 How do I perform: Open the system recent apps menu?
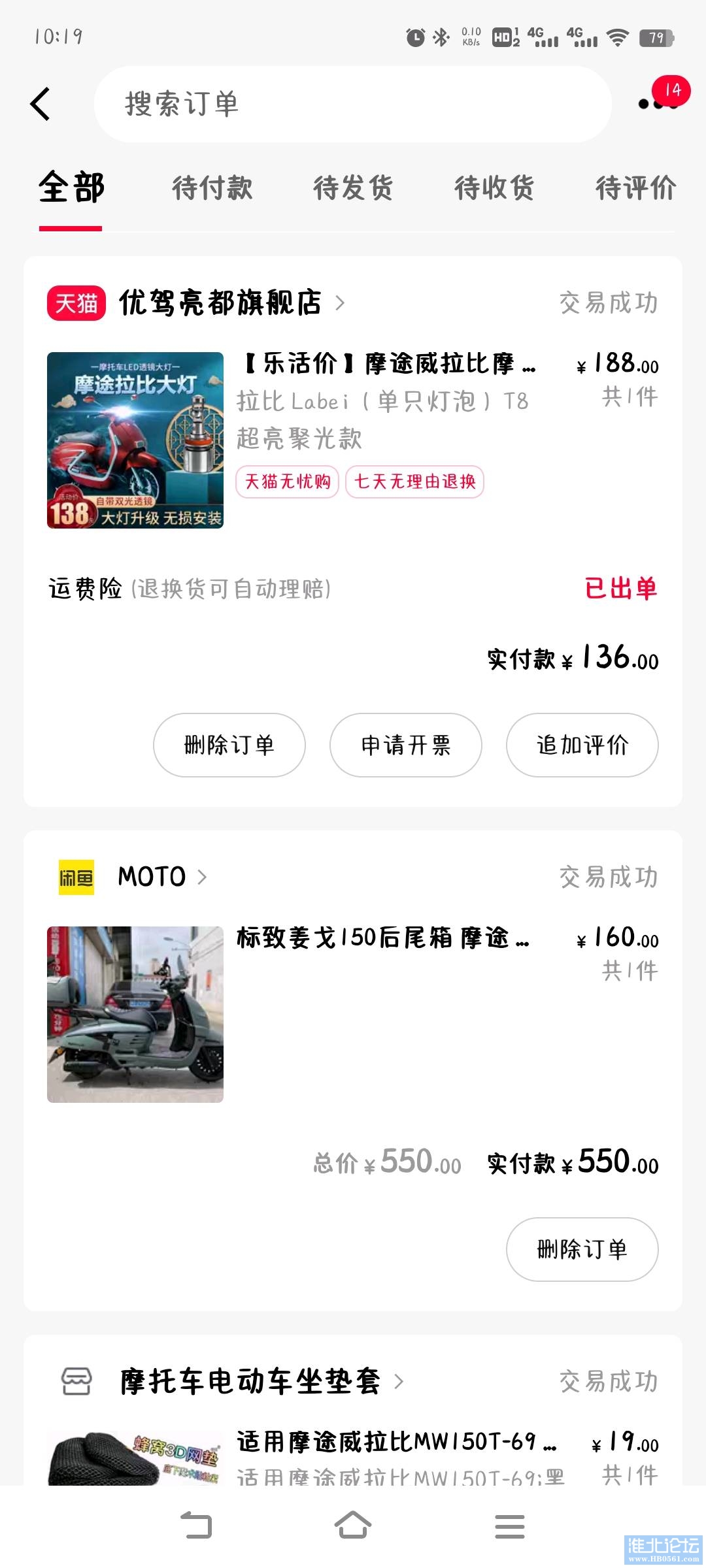tap(510, 1526)
